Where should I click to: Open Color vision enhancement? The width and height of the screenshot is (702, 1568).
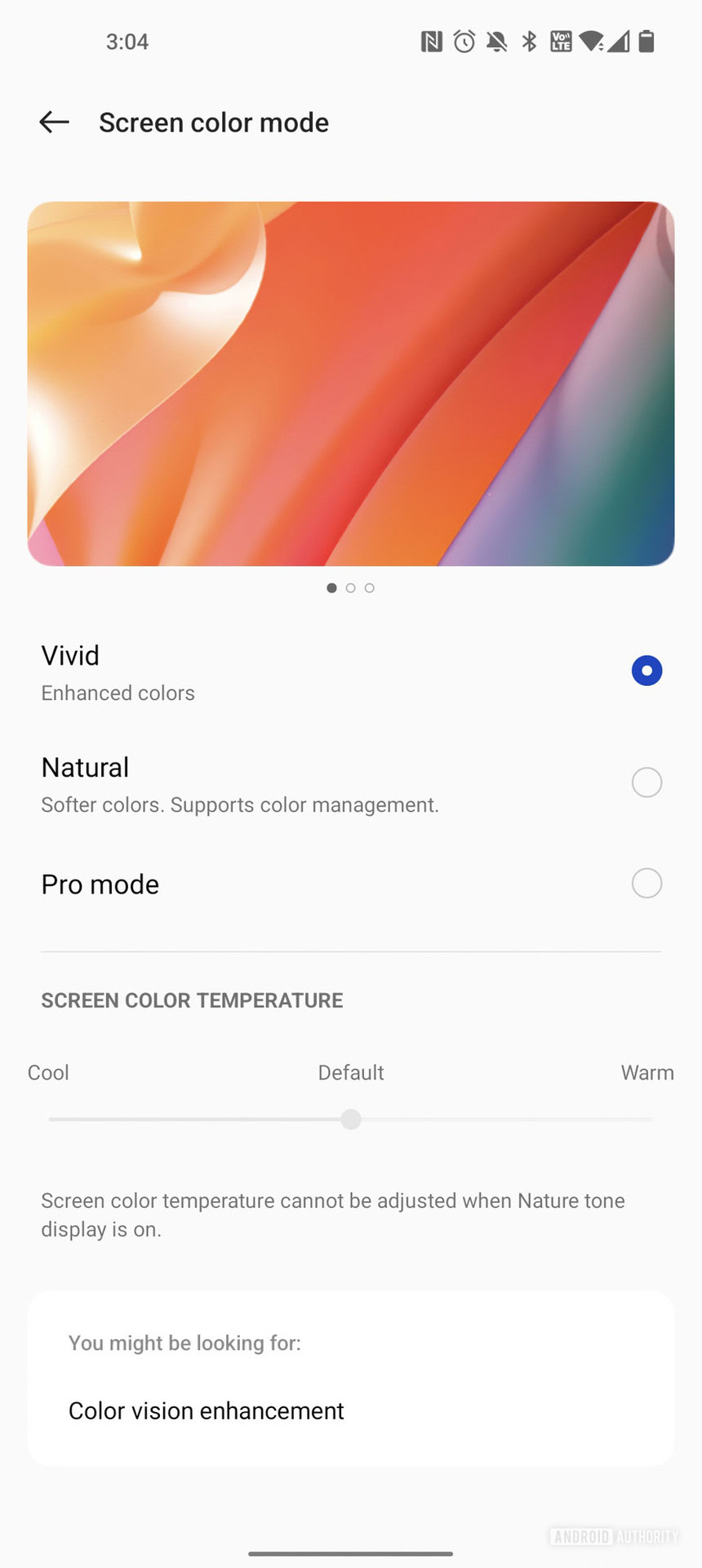coord(206,1410)
